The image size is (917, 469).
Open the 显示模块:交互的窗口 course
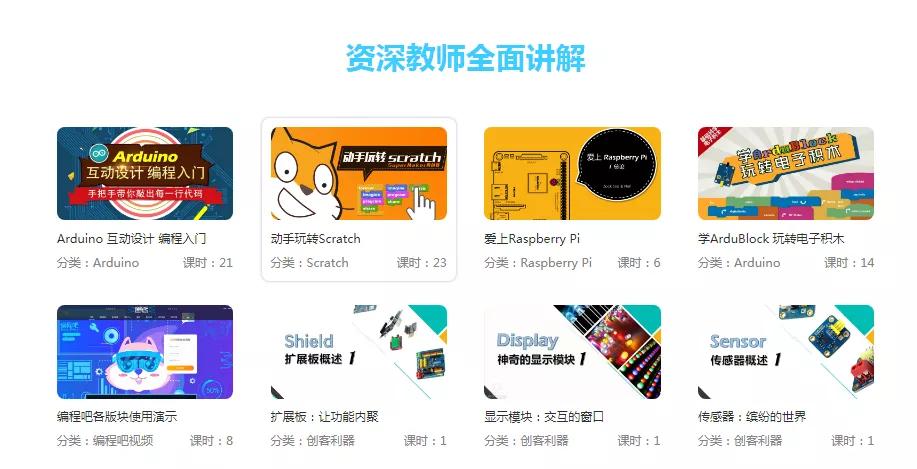click(572, 352)
